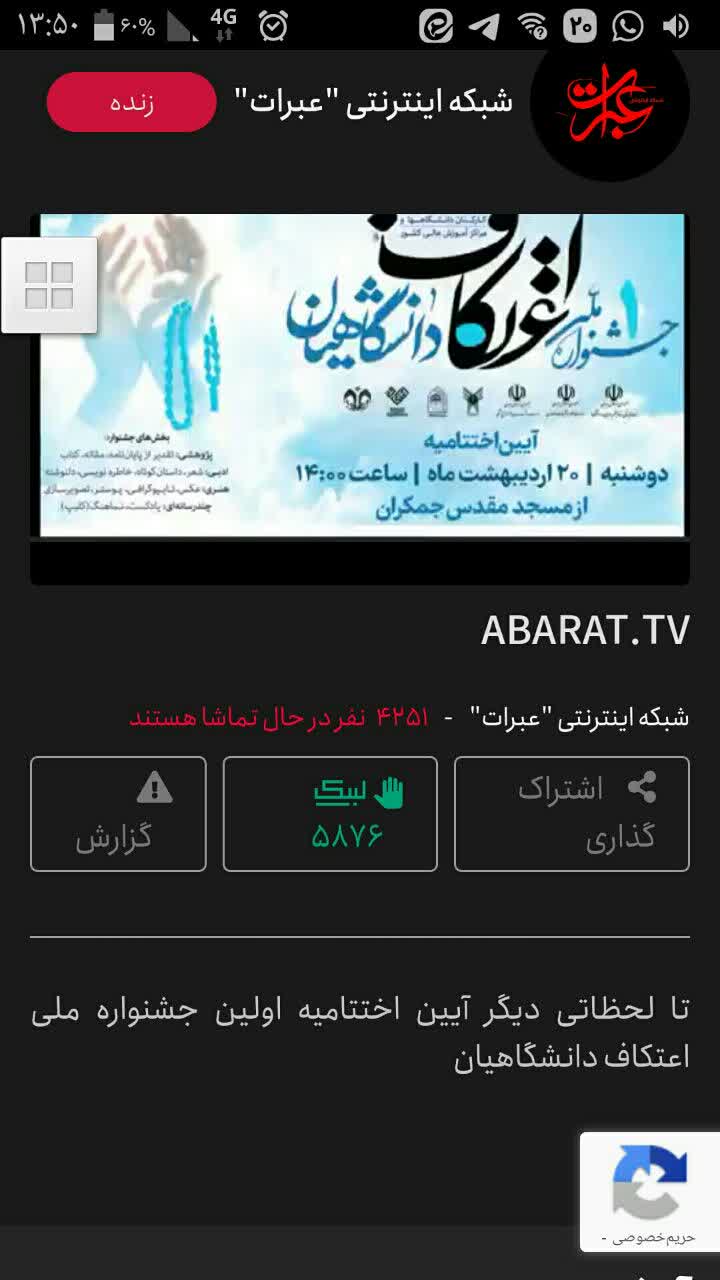Report the stream with گزارش button

[x=118, y=813]
